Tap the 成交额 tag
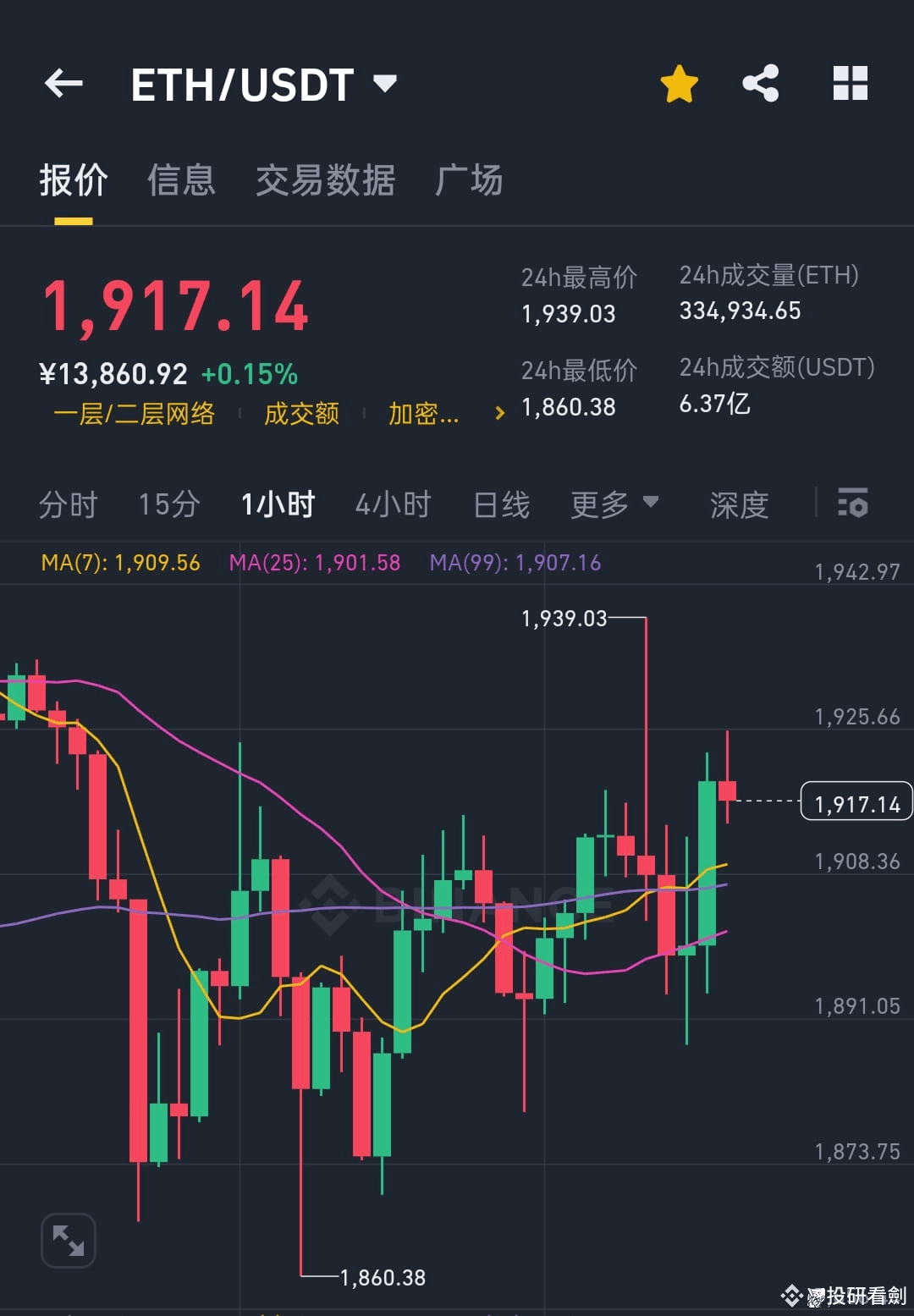Screen dimensions: 914x1316 coord(301,414)
